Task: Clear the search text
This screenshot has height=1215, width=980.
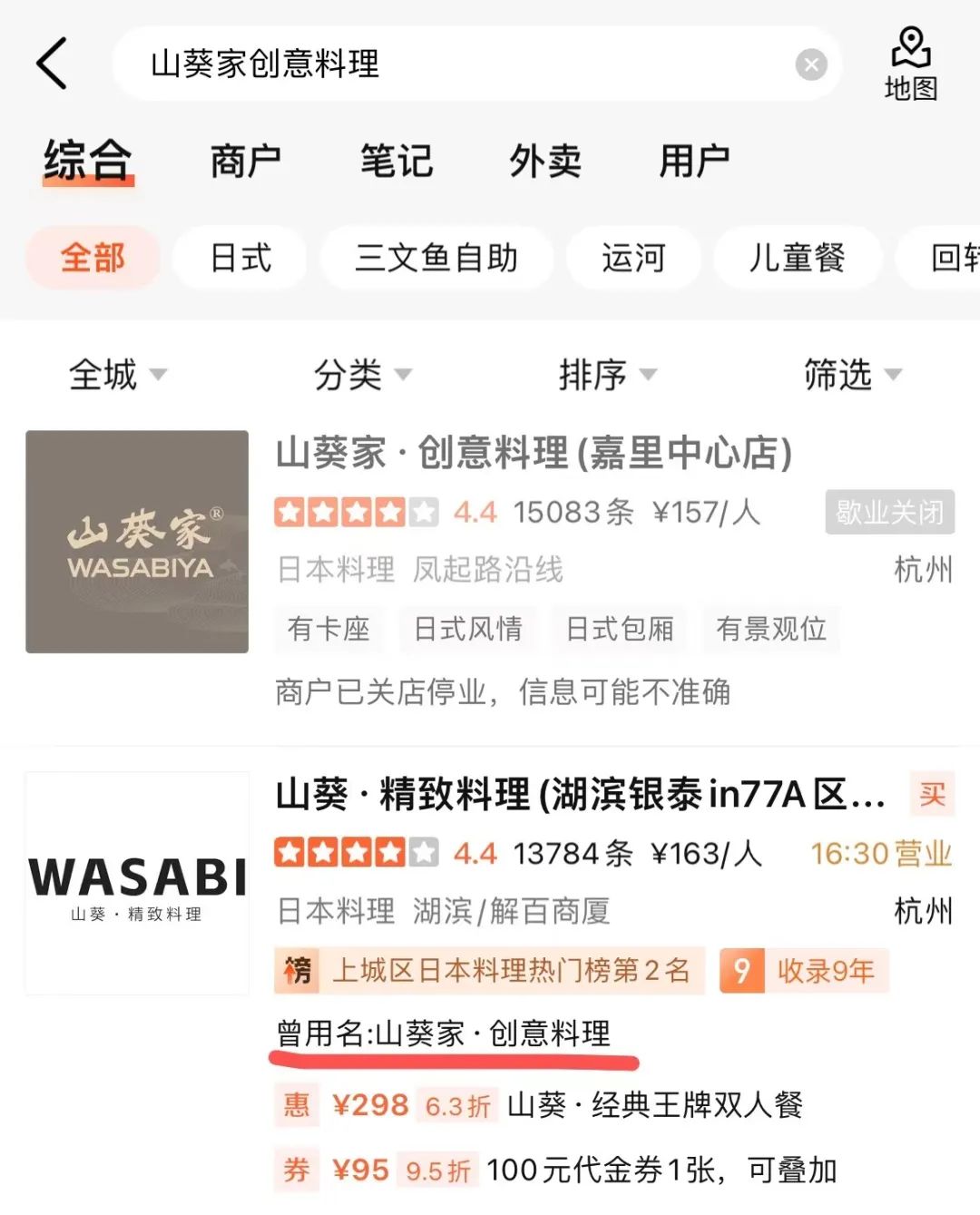Action: (810, 64)
